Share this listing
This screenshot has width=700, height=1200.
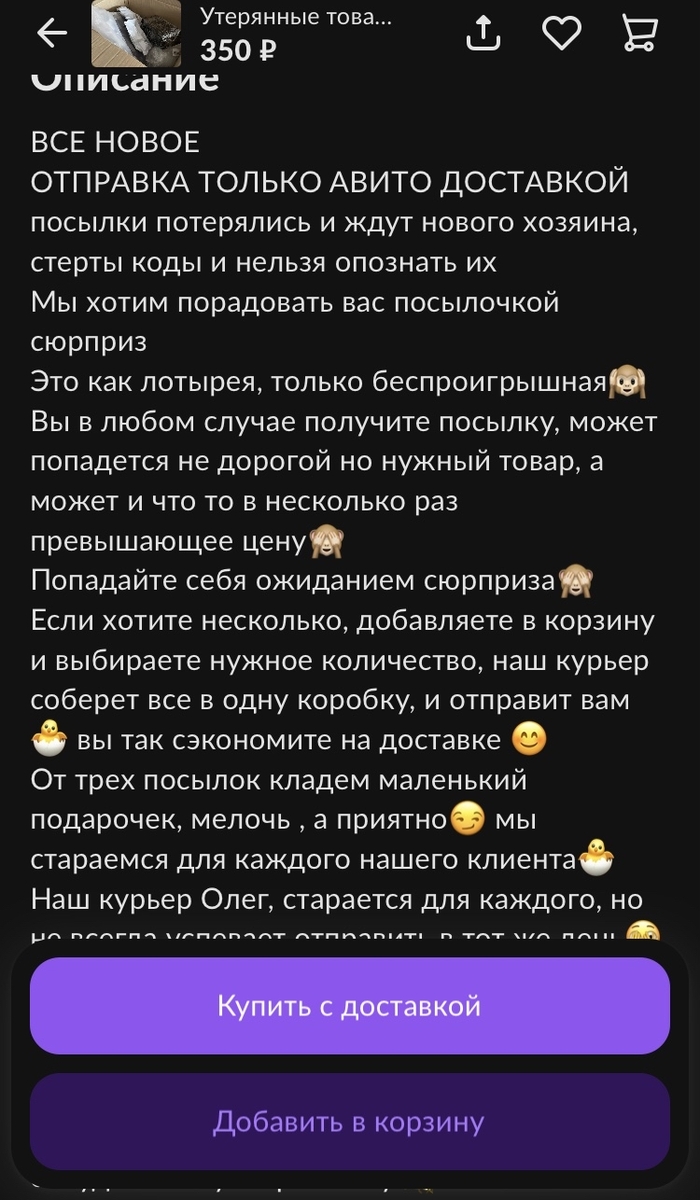pos(484,33)
